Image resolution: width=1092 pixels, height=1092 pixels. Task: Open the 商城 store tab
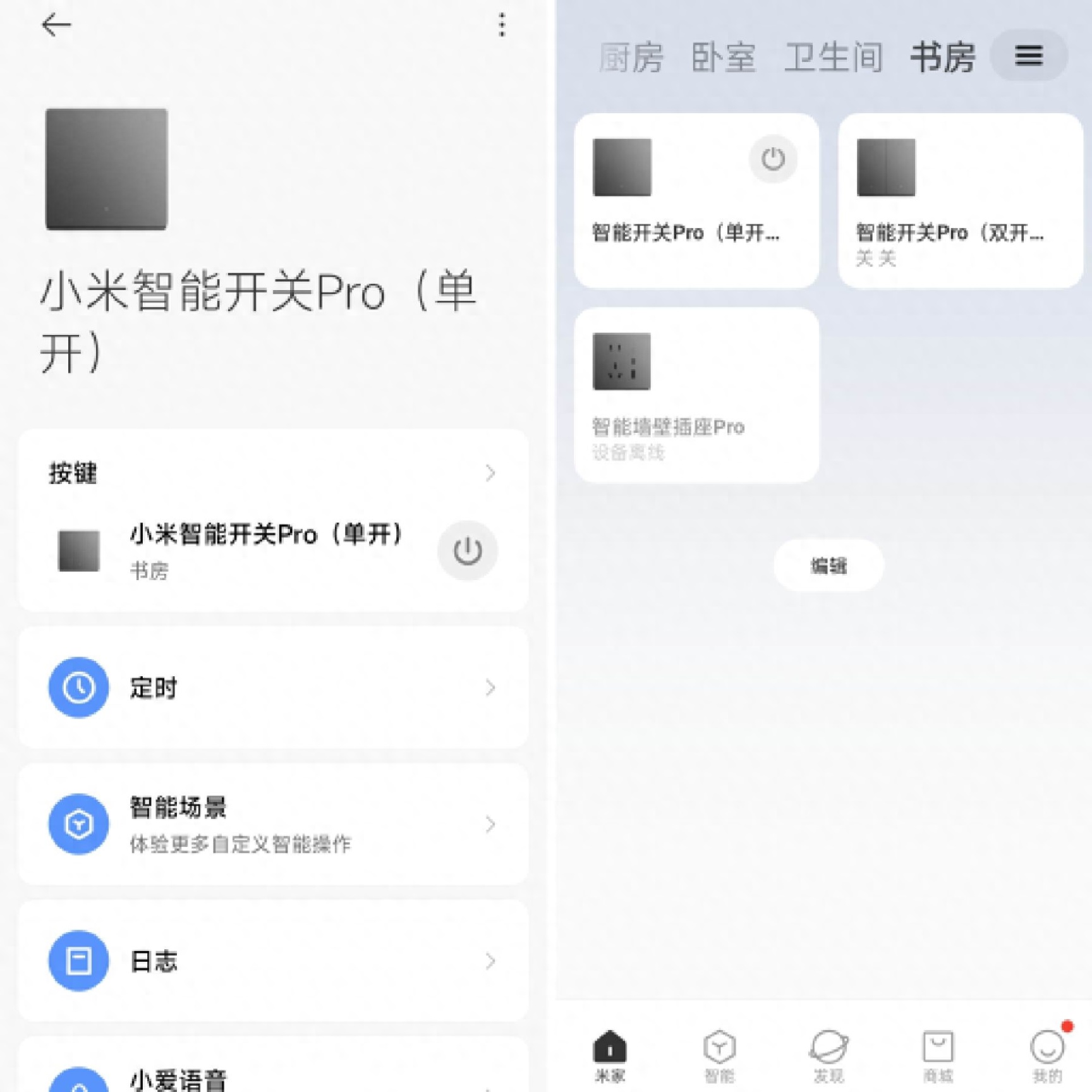pyautogui.click(x=938, y=1057)
